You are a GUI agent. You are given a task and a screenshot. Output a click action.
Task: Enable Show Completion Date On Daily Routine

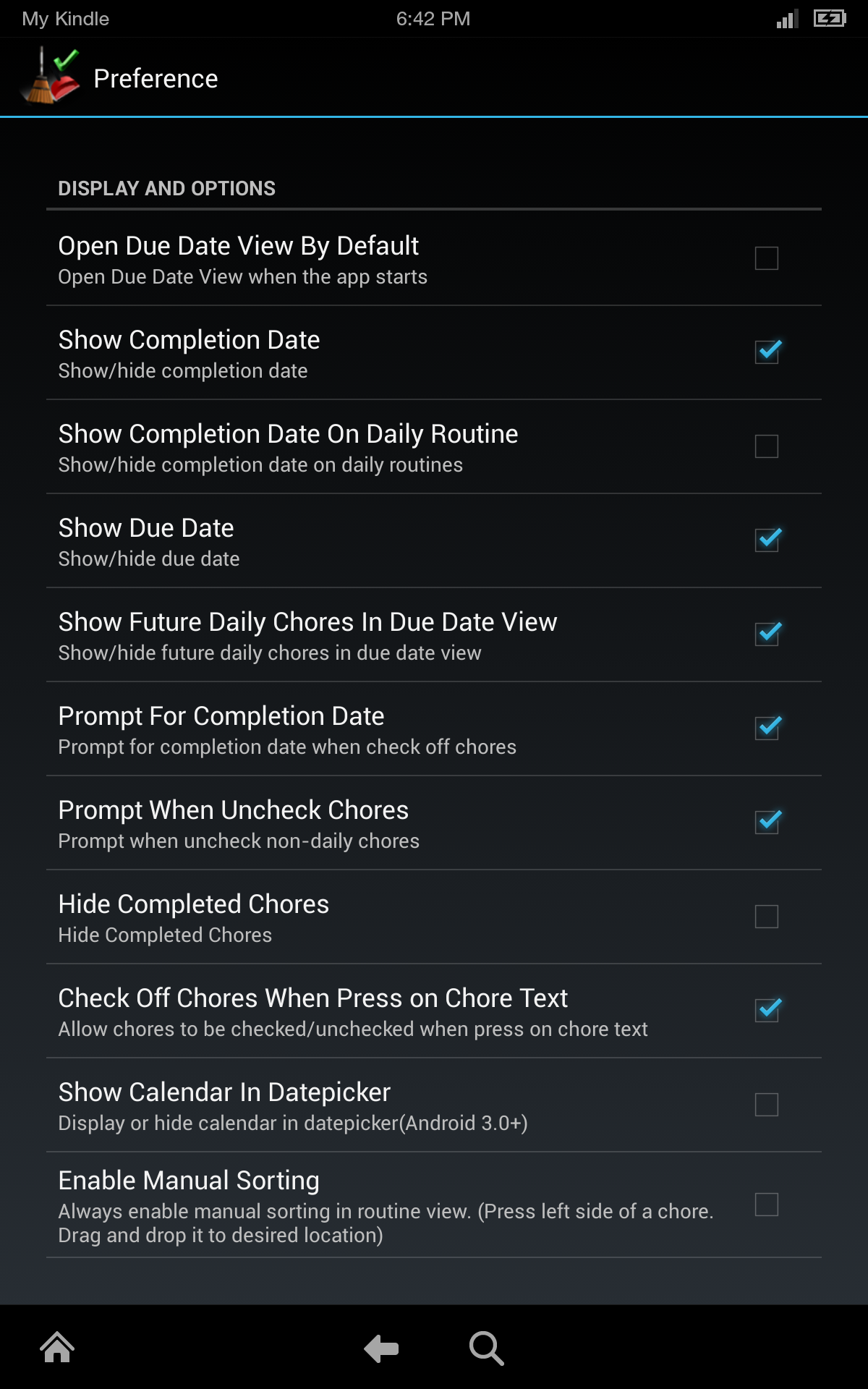(767, 446)
